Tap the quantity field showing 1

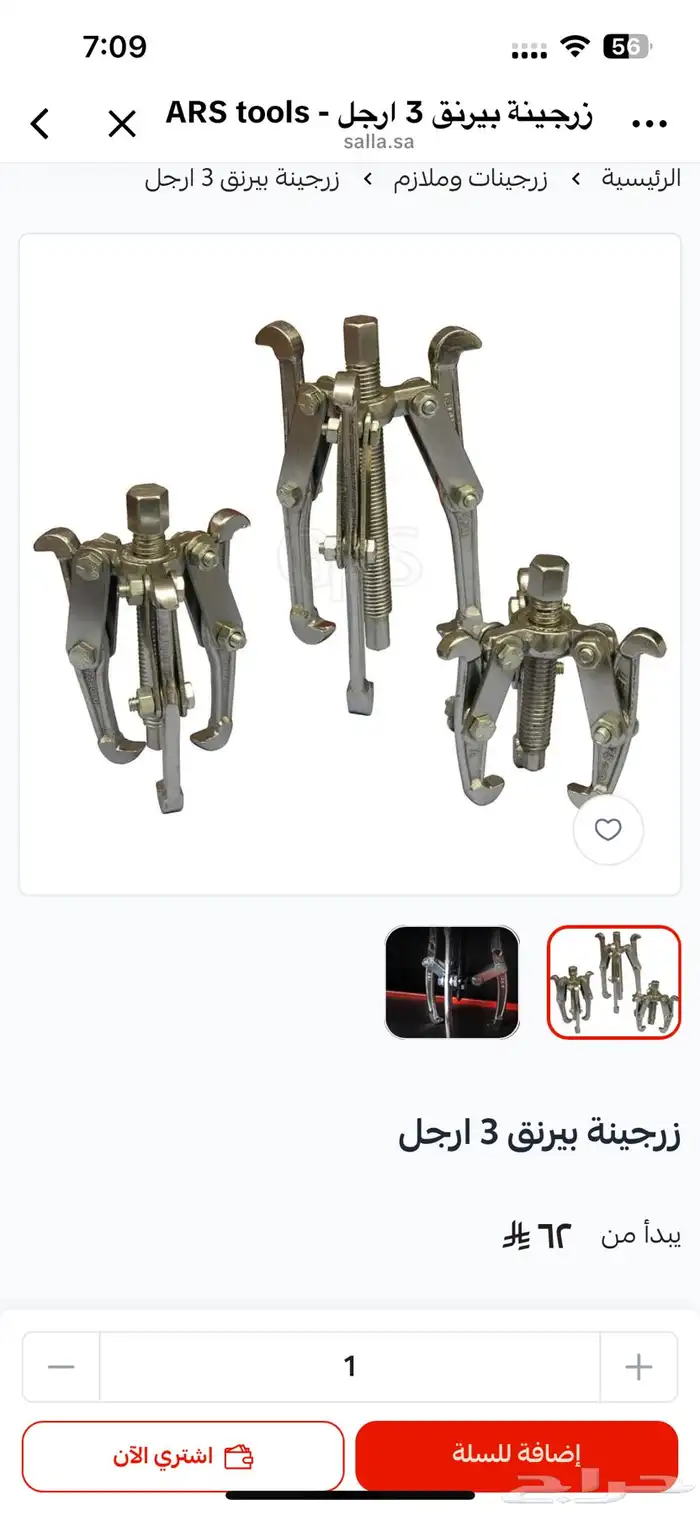tap(349, 1366)
